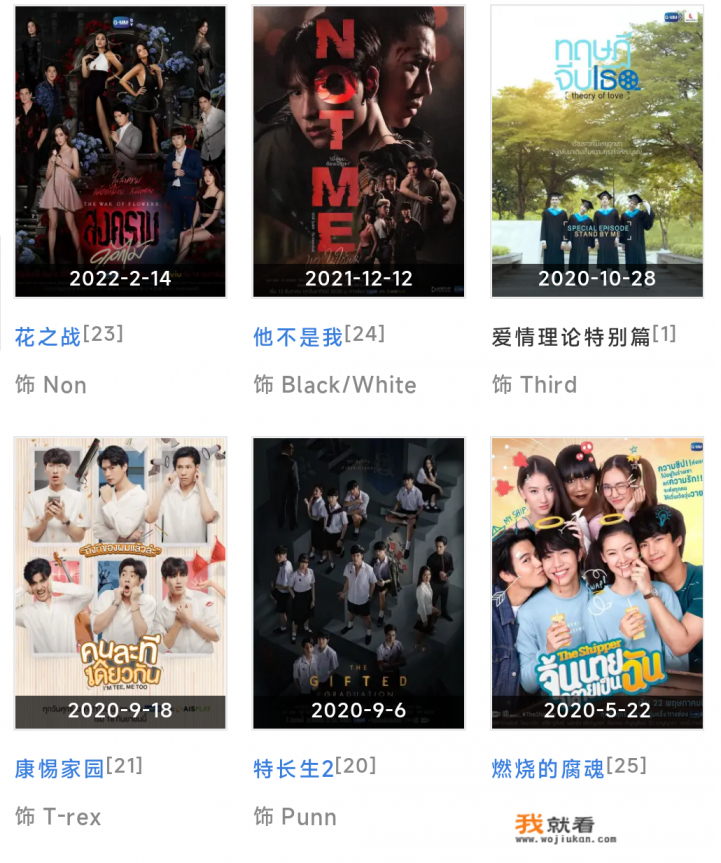Open the 2020-9-18 I'm Tee, Me Too poster
Viewport: 721px width, 863px height.
120,582
